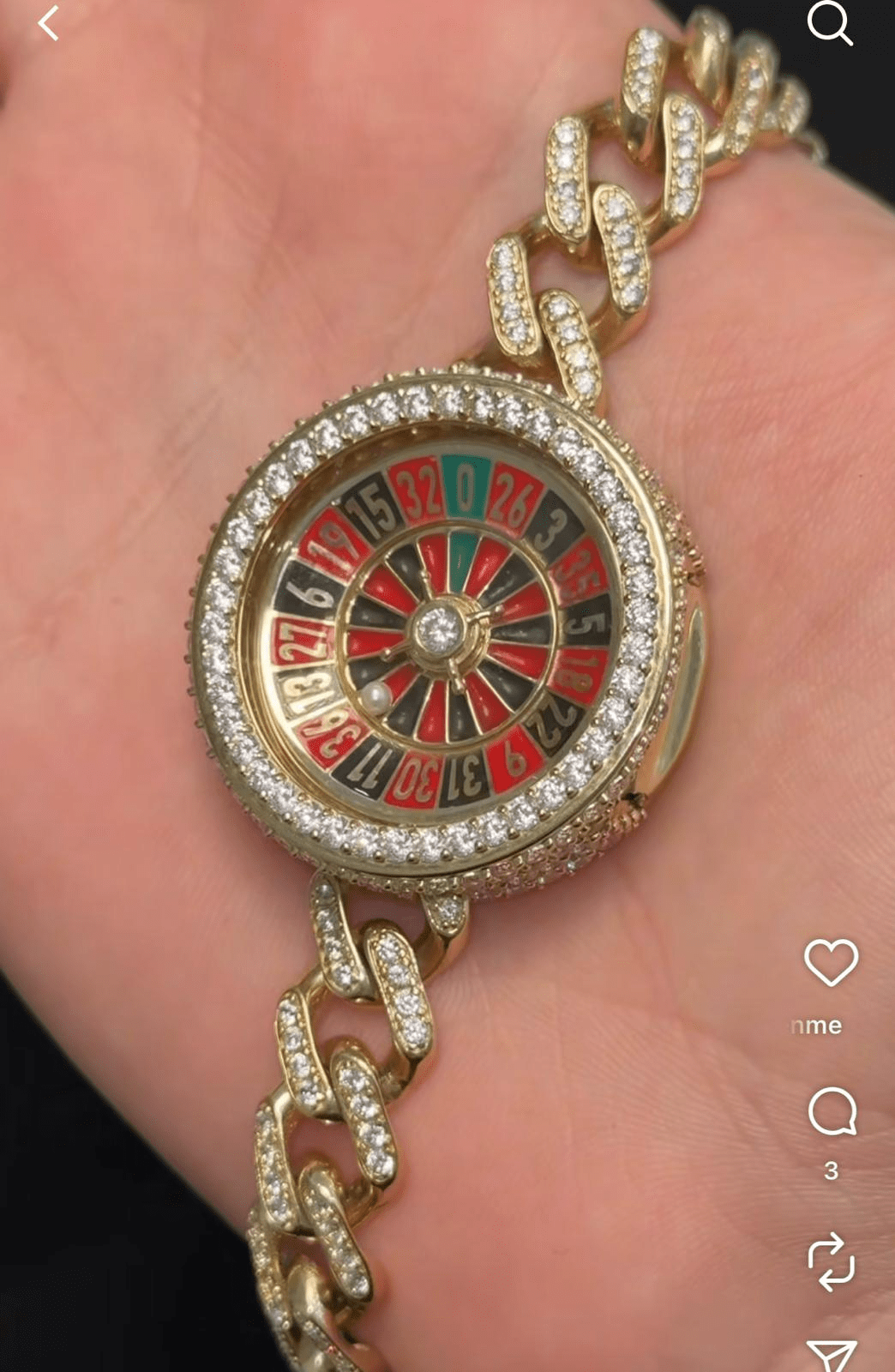Go back using the top arrow
The height and width of the screenshot is (1372, 895).
tap(49, 23)
